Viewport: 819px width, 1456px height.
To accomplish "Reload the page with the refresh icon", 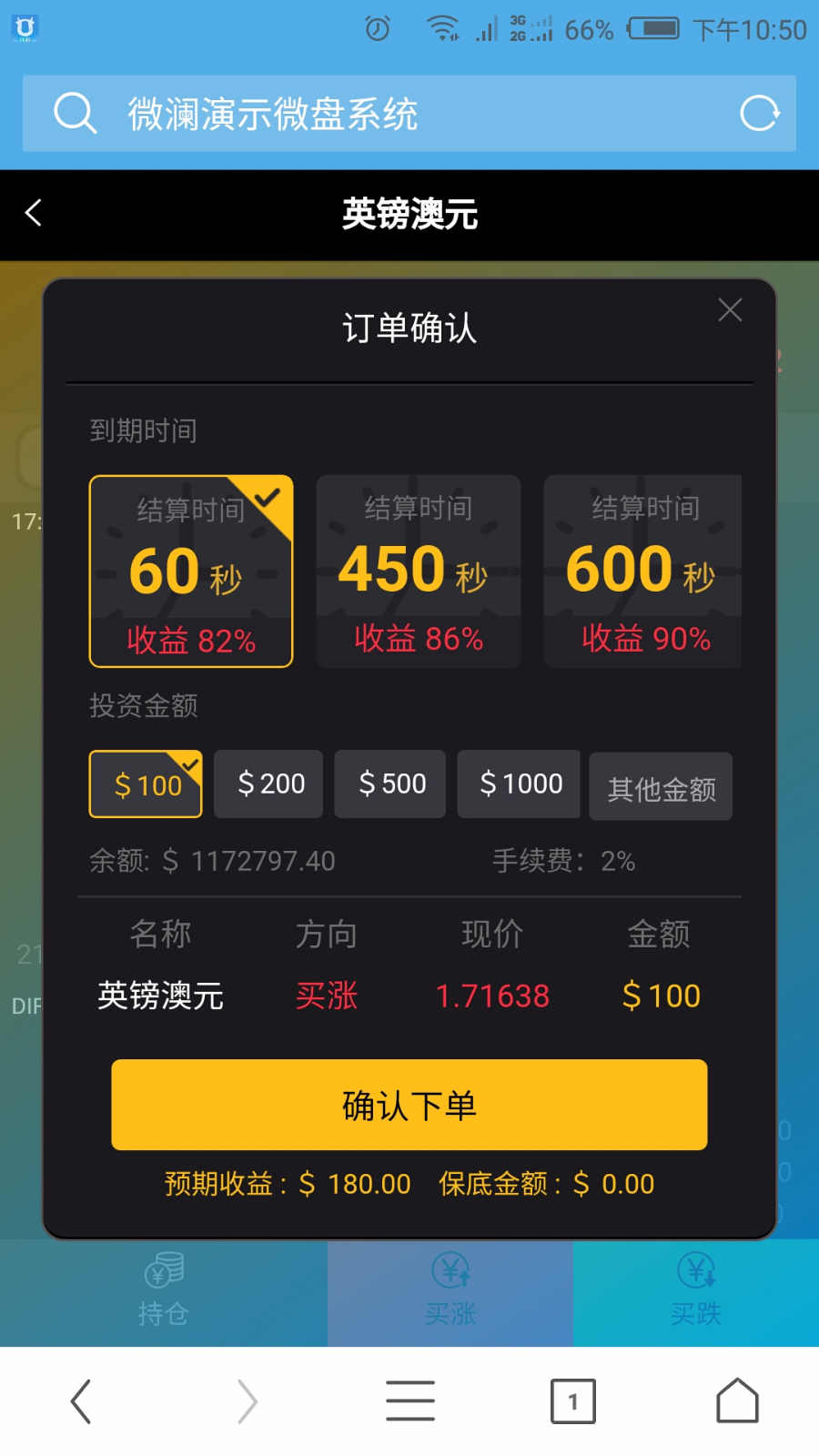I will pyautogui.click(x=759, y=114).
